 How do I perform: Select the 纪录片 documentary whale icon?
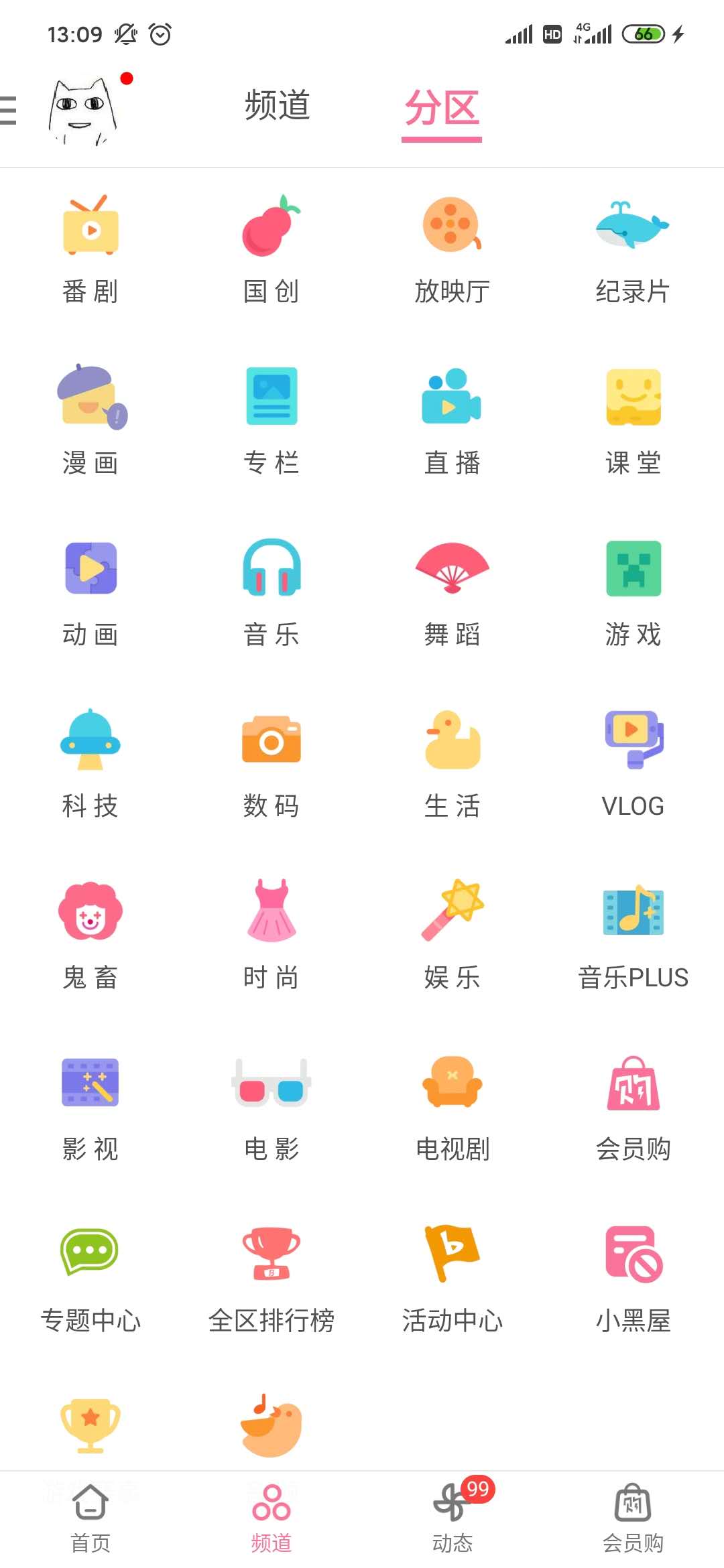coord(632,248)
